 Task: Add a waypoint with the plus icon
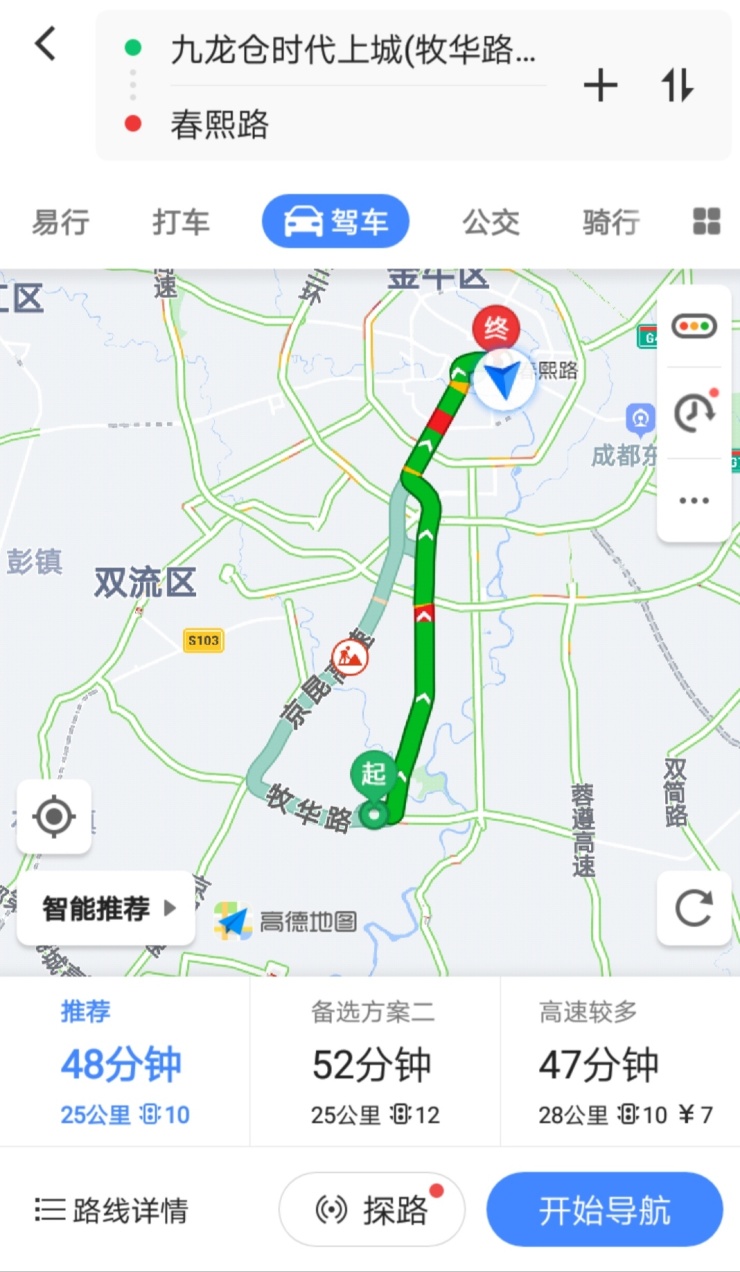click(600, 87)
